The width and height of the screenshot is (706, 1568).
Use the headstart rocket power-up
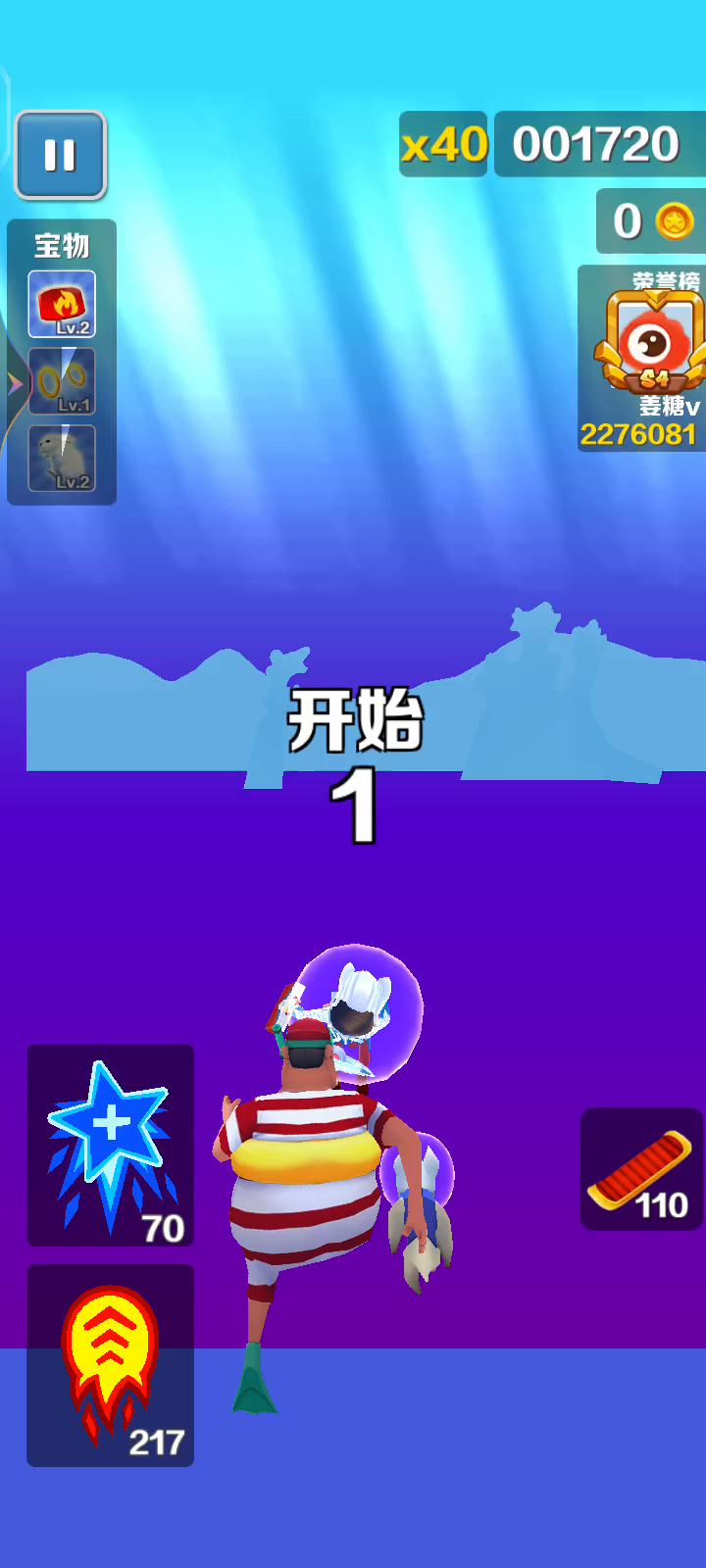[110, 1365]
